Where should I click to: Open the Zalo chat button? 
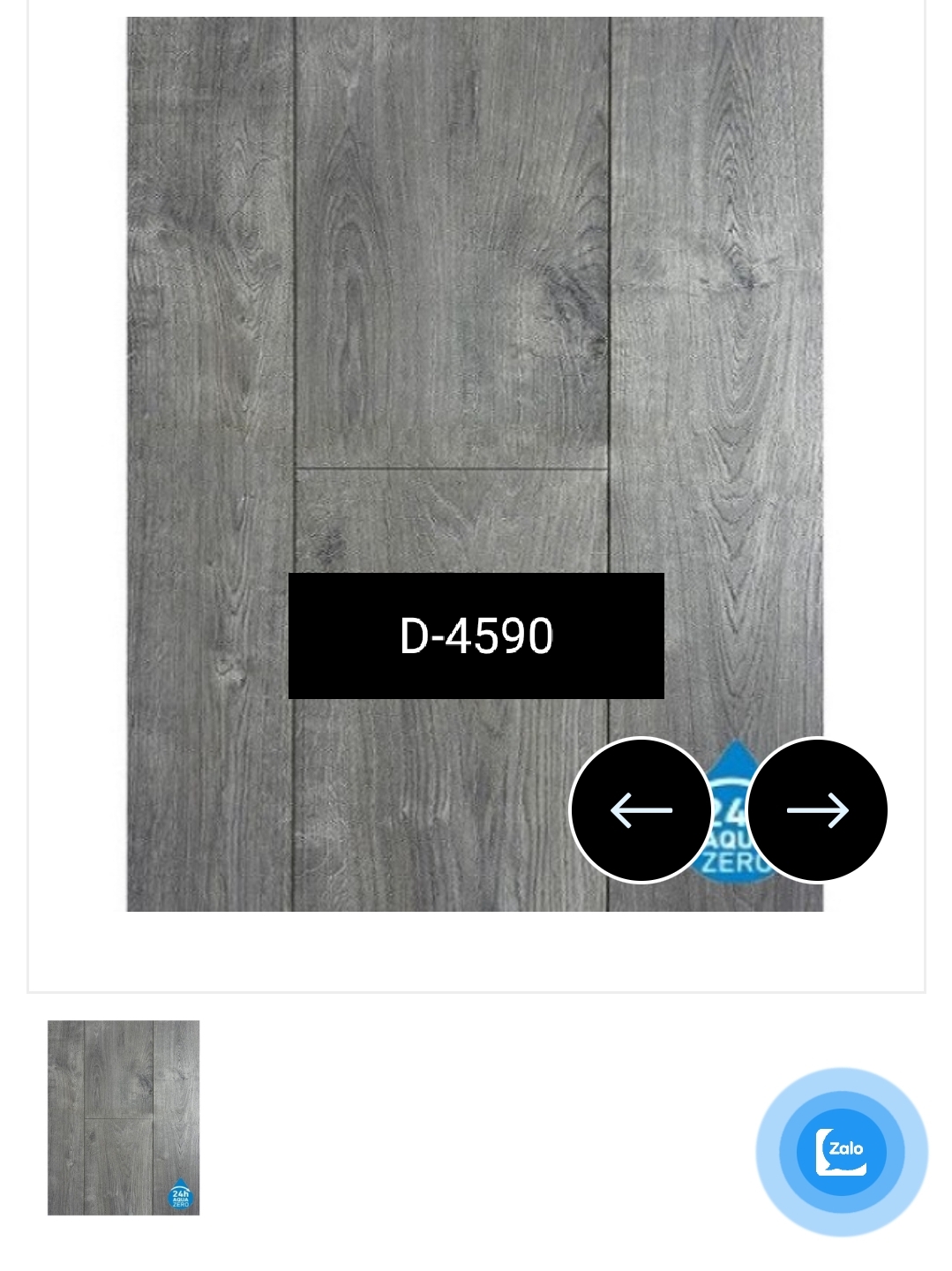coord(842,1151)
